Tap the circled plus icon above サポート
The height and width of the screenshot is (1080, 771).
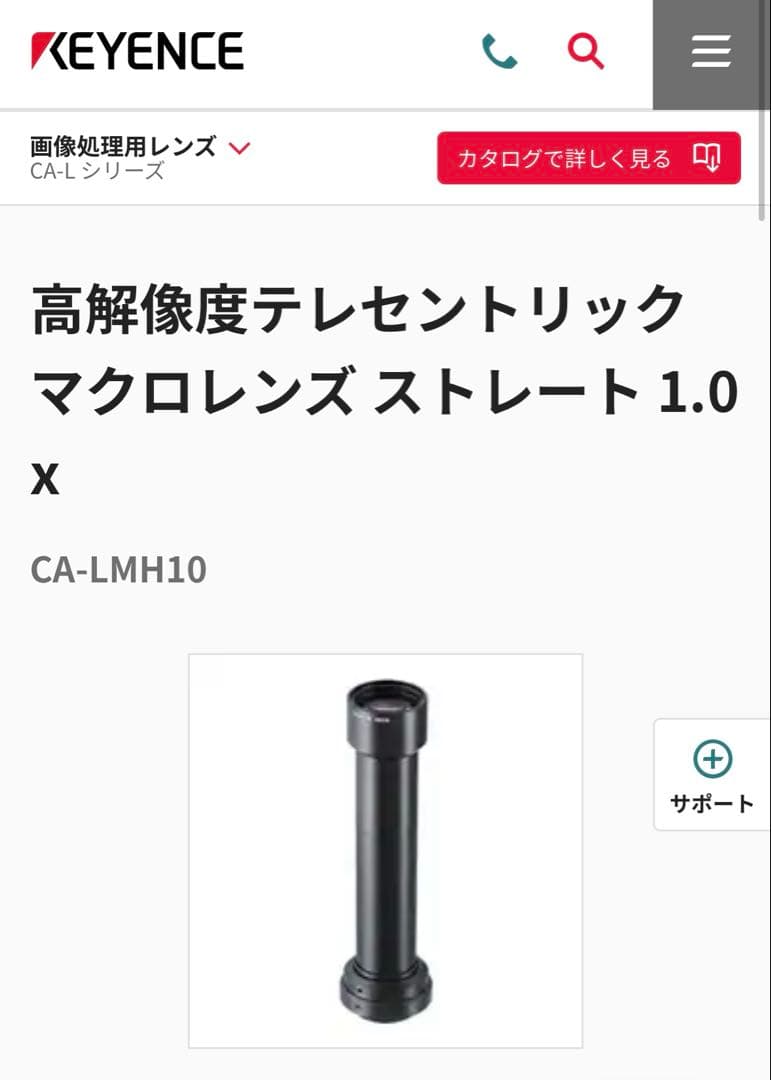pos(713,760)
